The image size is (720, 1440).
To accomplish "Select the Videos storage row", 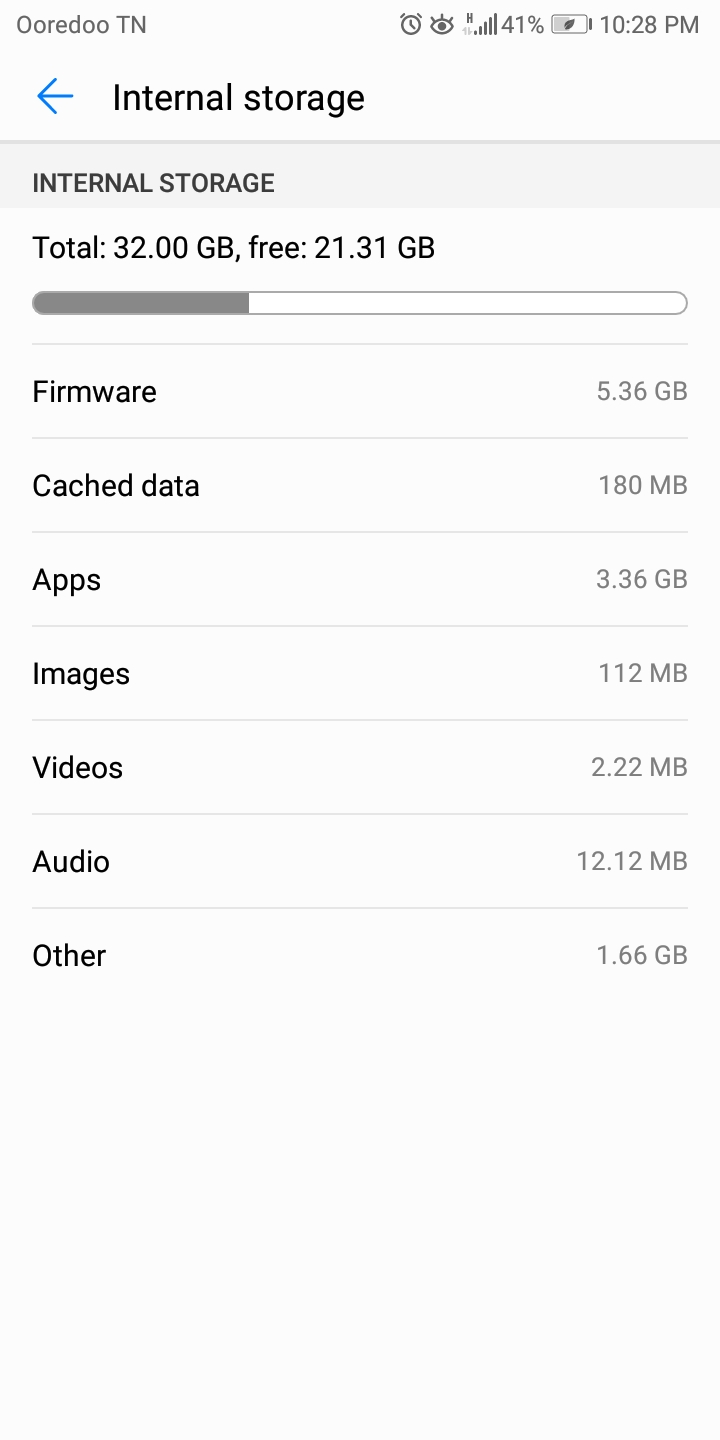I will pos(360,767).
